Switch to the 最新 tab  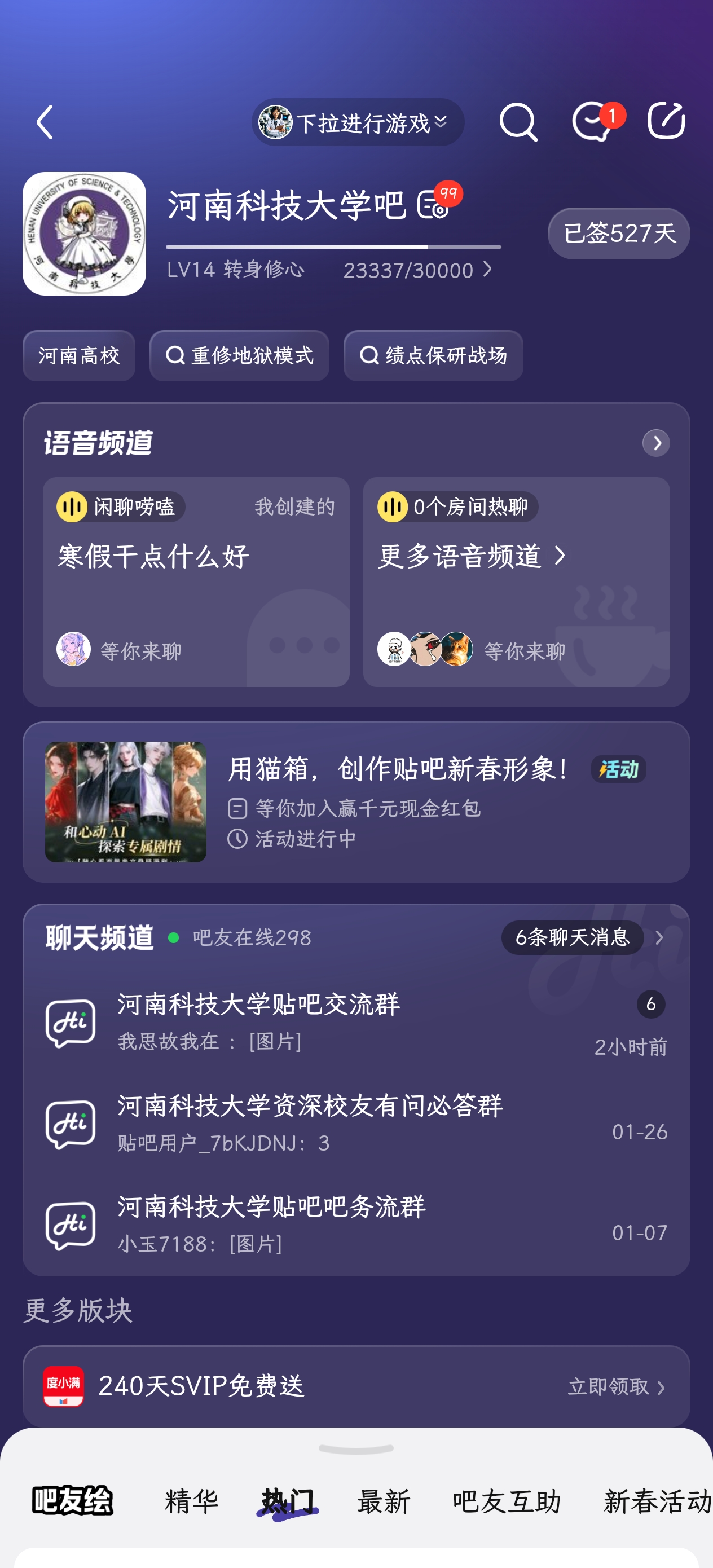[x=384, y=1501]
